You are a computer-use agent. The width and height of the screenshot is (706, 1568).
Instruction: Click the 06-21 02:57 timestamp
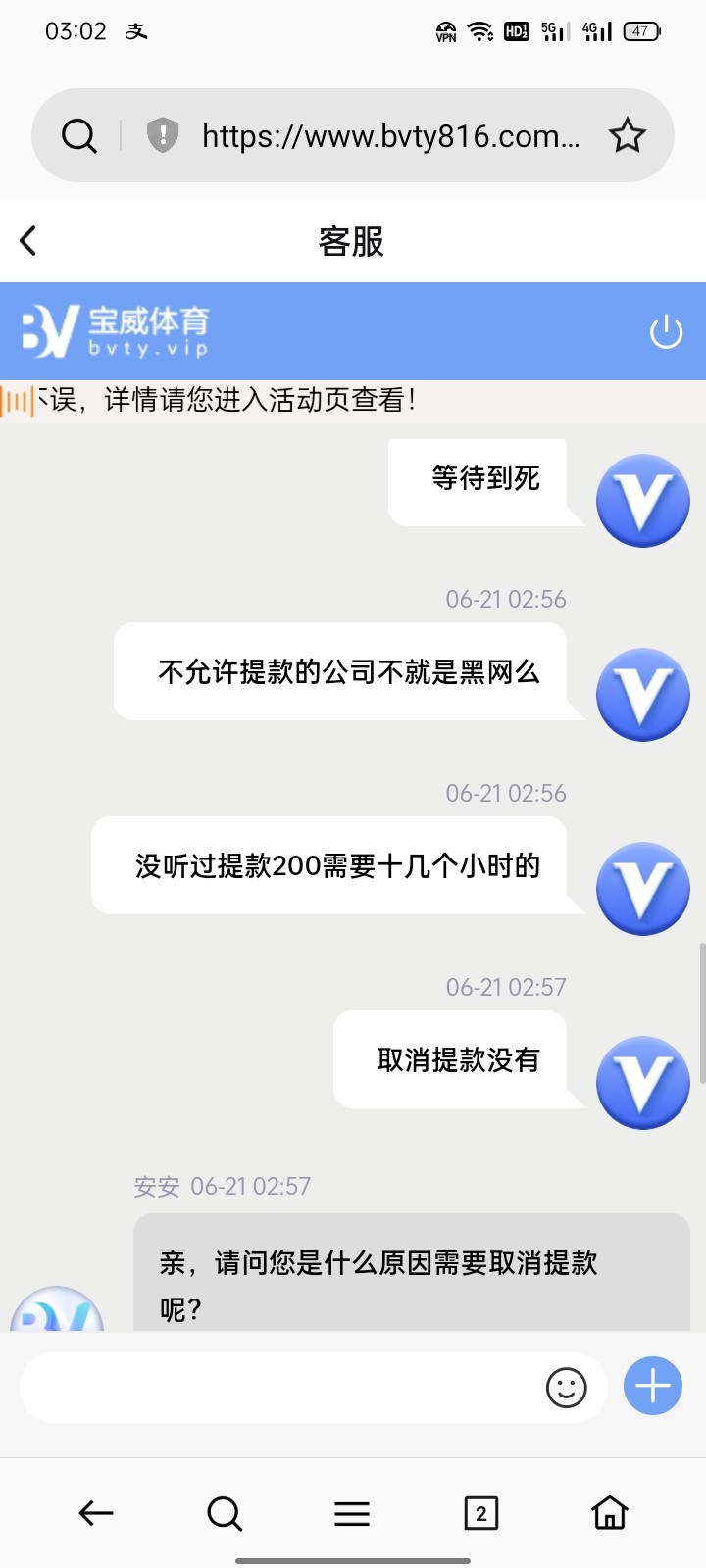click(x=506, y=987)
